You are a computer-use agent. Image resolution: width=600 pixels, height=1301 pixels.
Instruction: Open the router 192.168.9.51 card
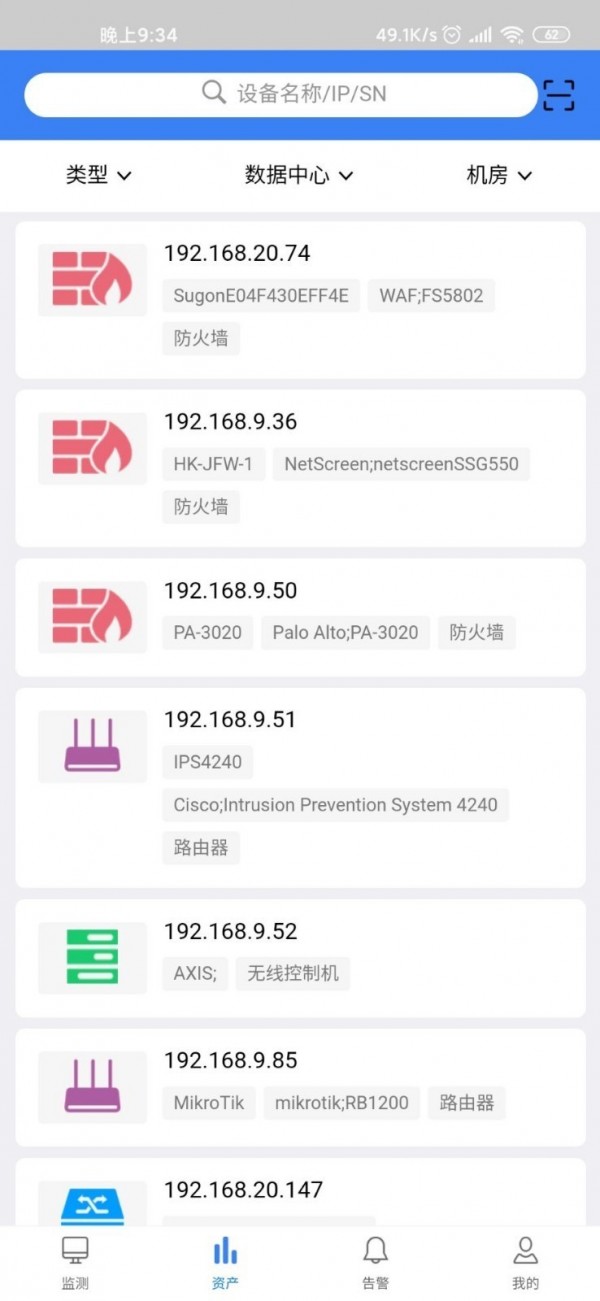tap(300, 787)
